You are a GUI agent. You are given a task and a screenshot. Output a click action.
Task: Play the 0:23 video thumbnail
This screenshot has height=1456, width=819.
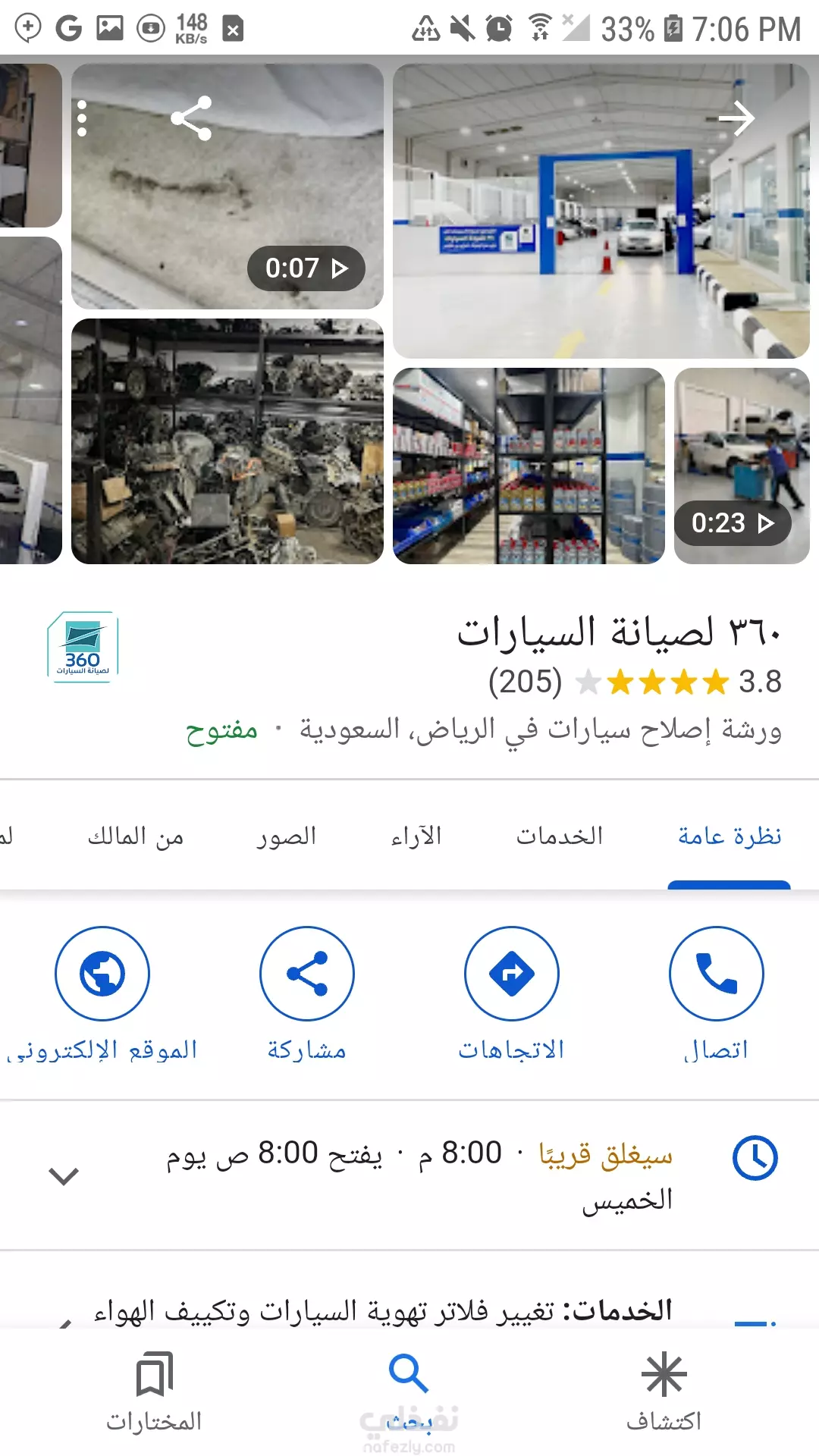pyautogui.click(x=742, y=466)
